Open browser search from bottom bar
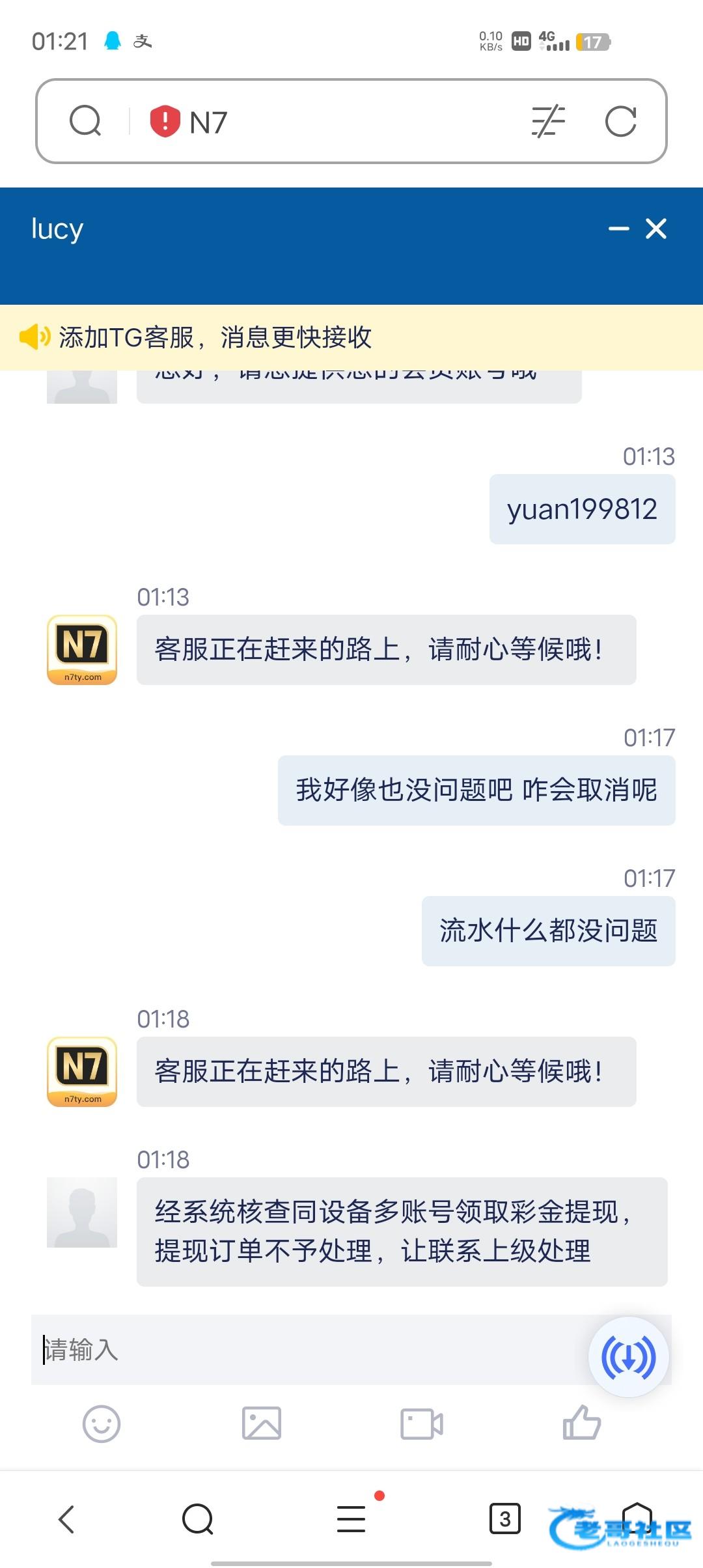Viewport: 703px width, 1568px height. click(x=198, y=1519)
